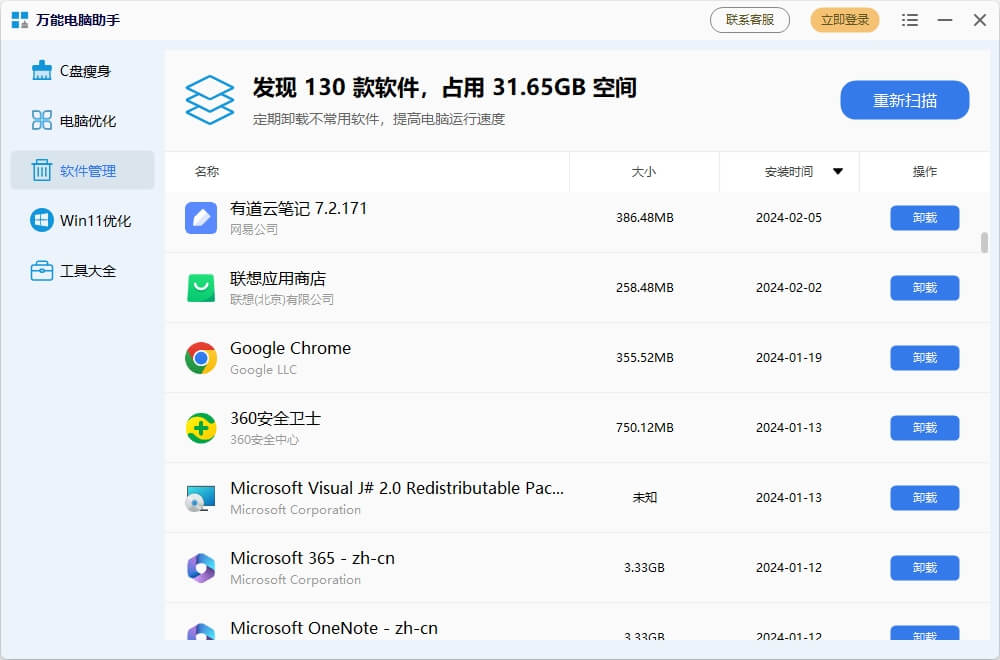Tap the 重新扫描 rescan button
This screenshot has width=1000, height=660.
(x=905, y=100)
